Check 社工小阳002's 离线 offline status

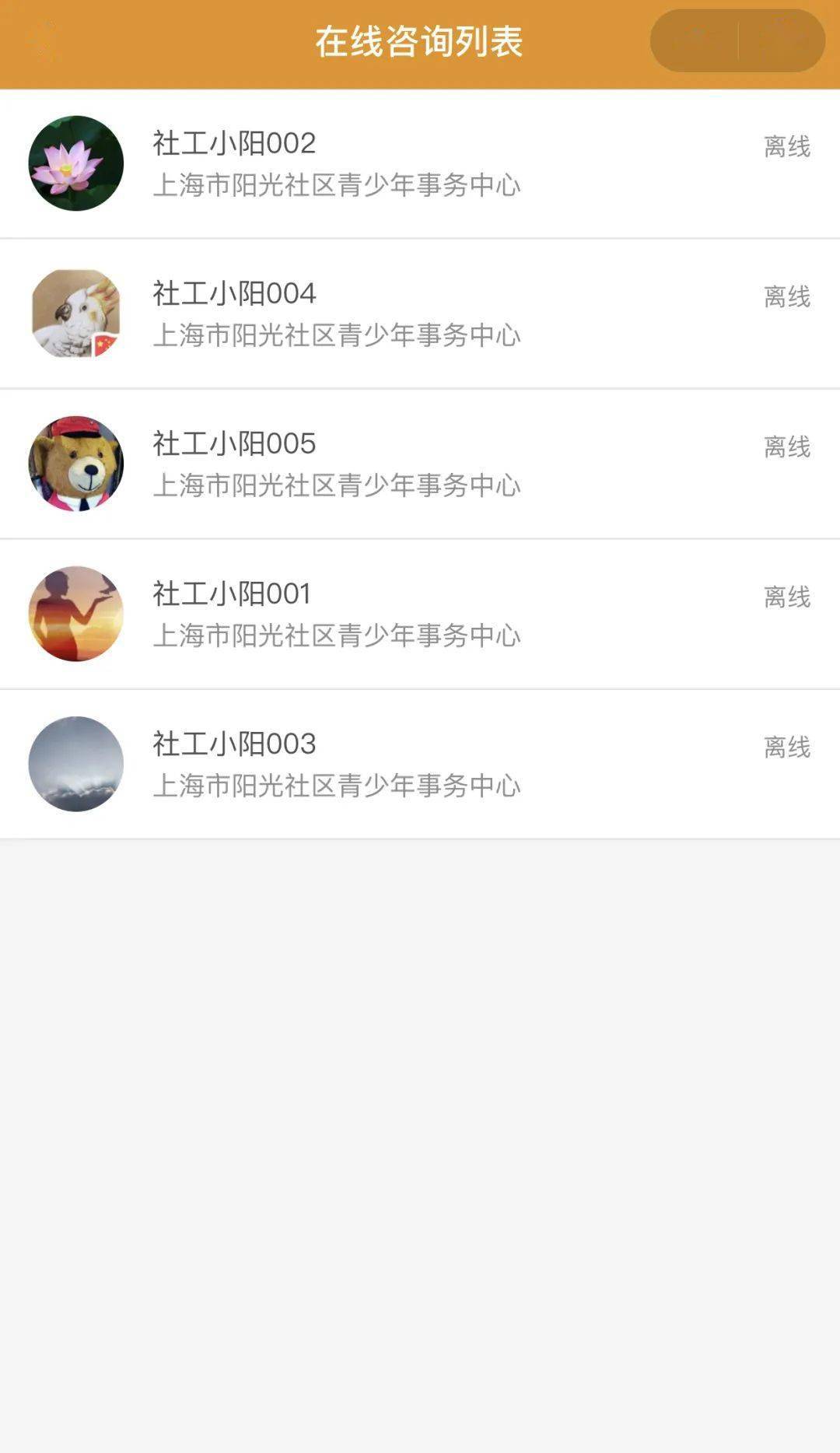pos(786,143)
